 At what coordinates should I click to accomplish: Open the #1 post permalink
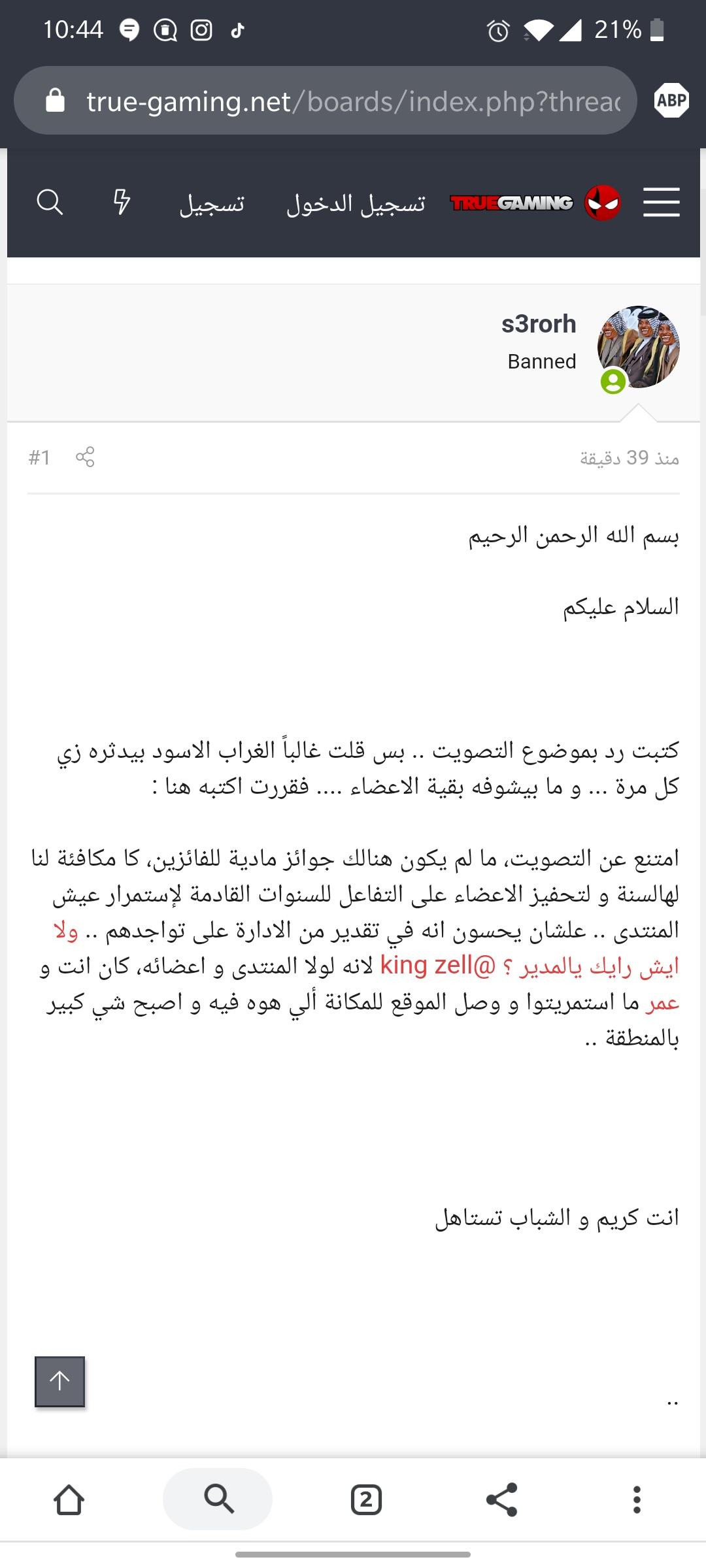tap(39, 457)
